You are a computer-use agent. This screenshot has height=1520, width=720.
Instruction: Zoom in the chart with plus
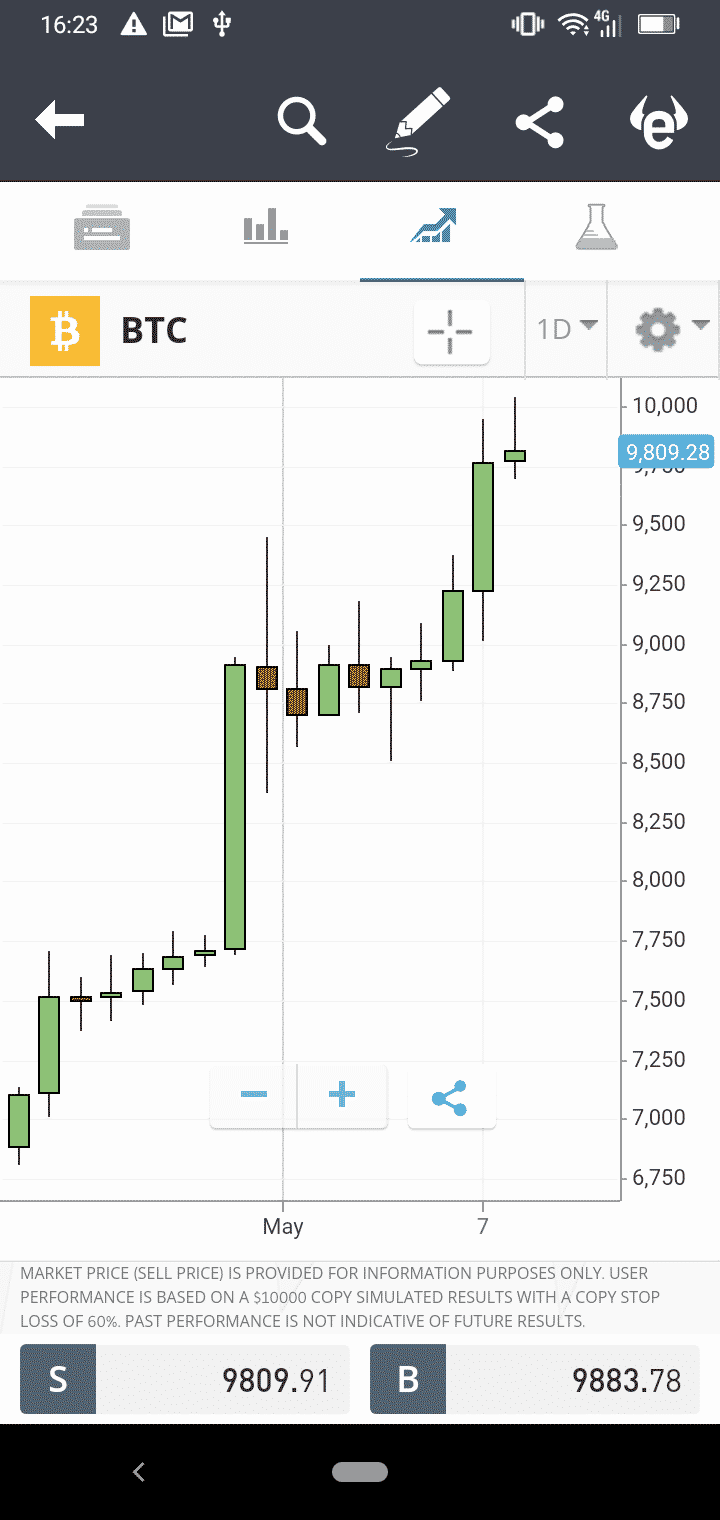coord(342,1095)
